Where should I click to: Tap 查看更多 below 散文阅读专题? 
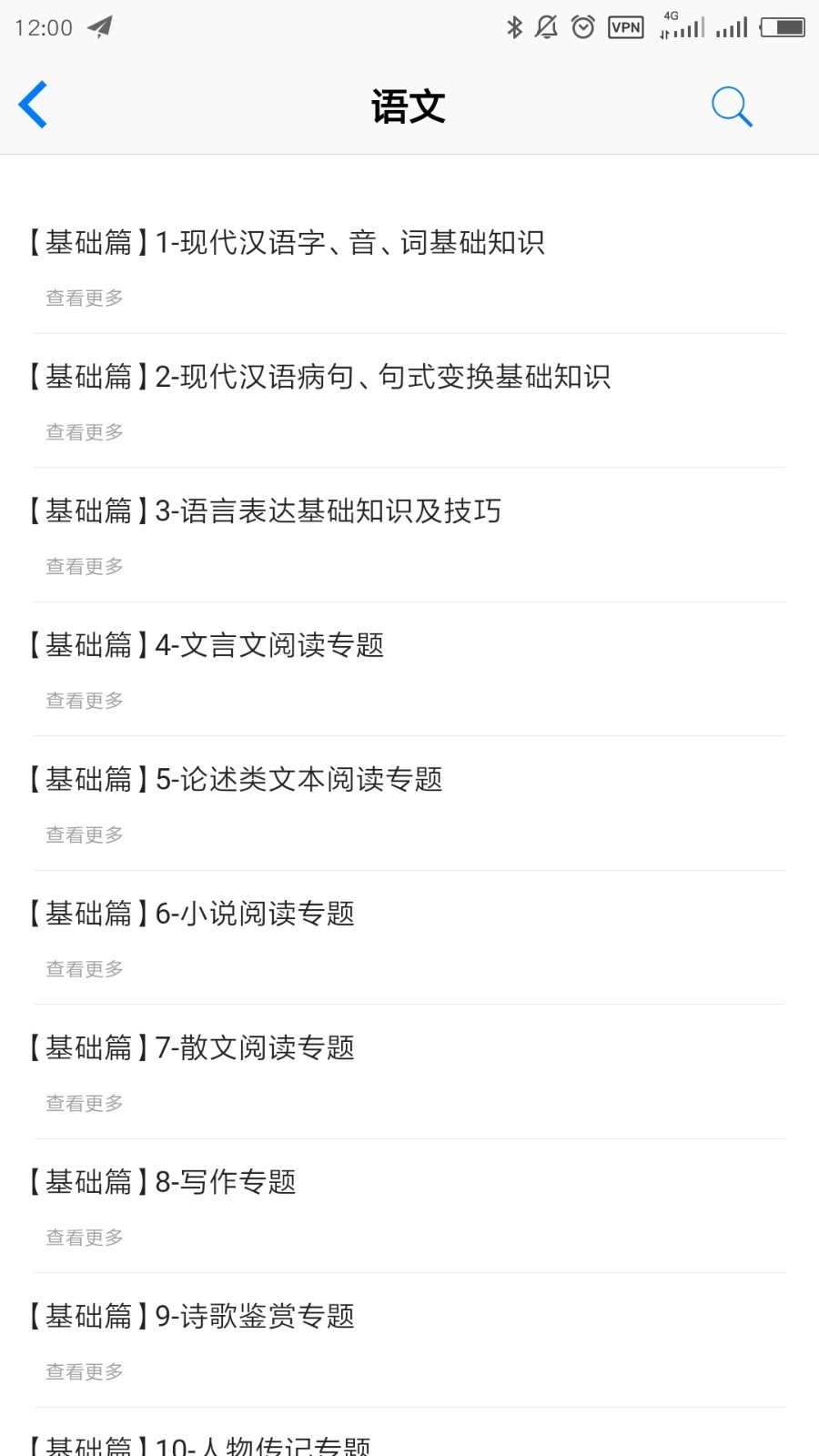(x=84, y=1103)
